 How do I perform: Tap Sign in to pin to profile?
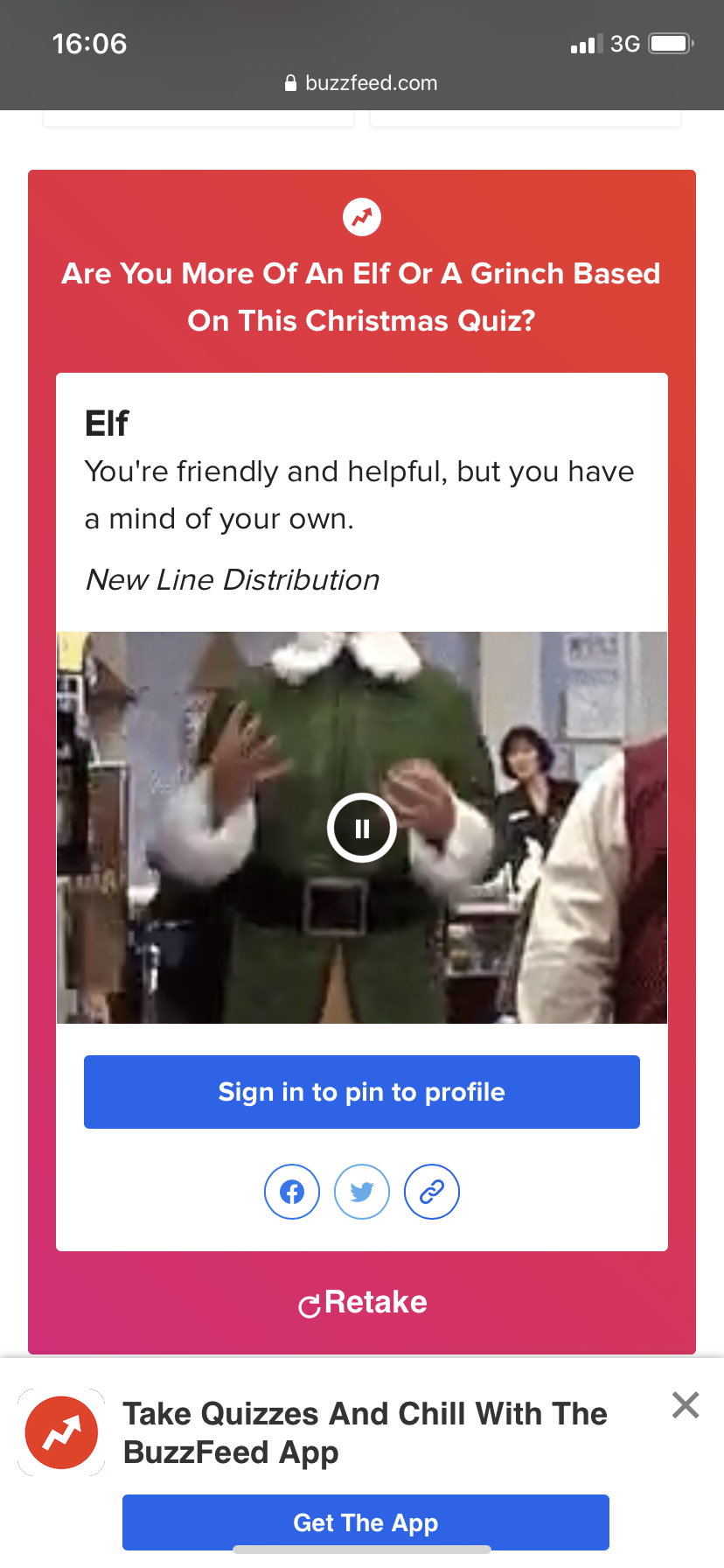point(362,1092)
